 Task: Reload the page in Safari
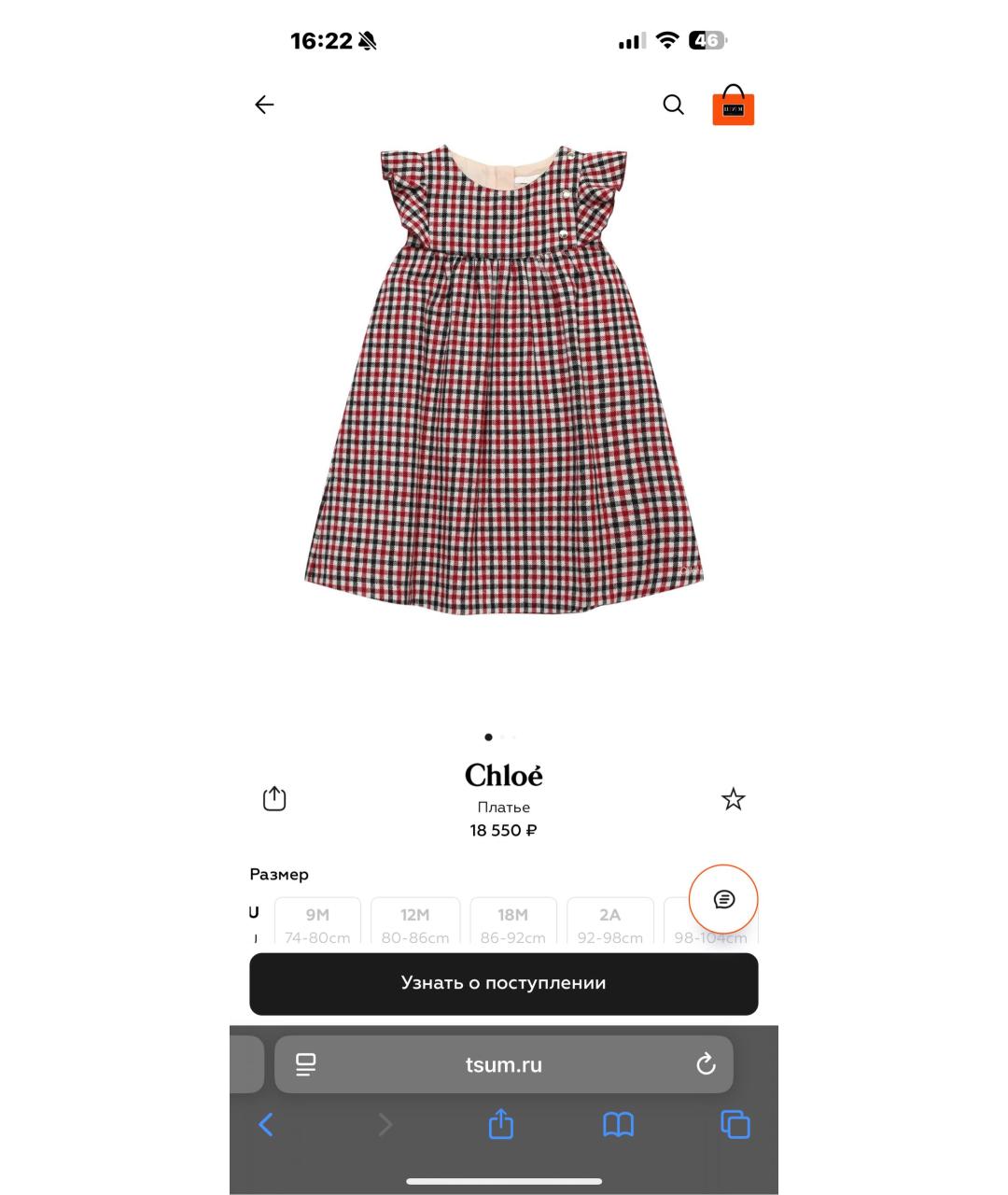click(706, 1064)
